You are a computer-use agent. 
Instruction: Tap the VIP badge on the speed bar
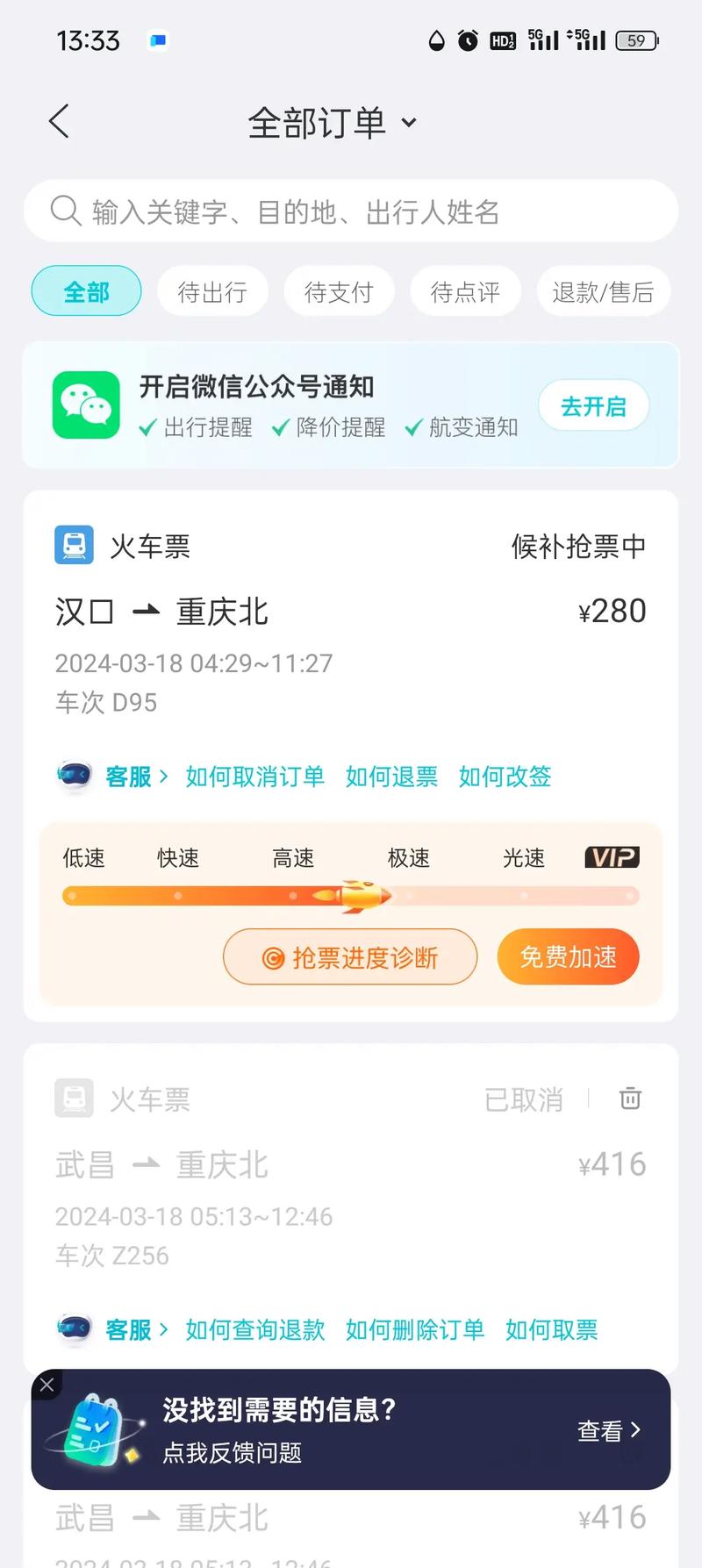(612, 857)
